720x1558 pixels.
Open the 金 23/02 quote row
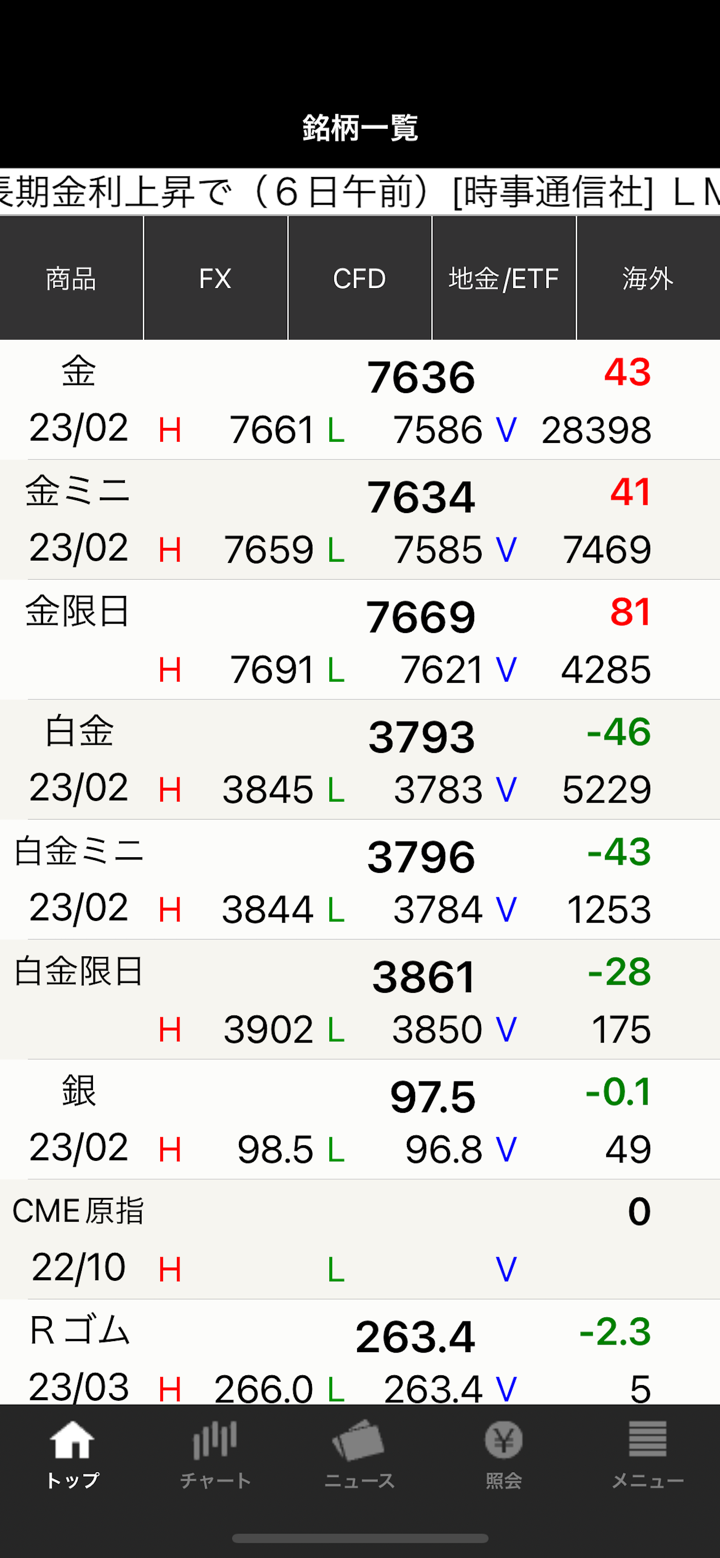click(x=360, y=400)
